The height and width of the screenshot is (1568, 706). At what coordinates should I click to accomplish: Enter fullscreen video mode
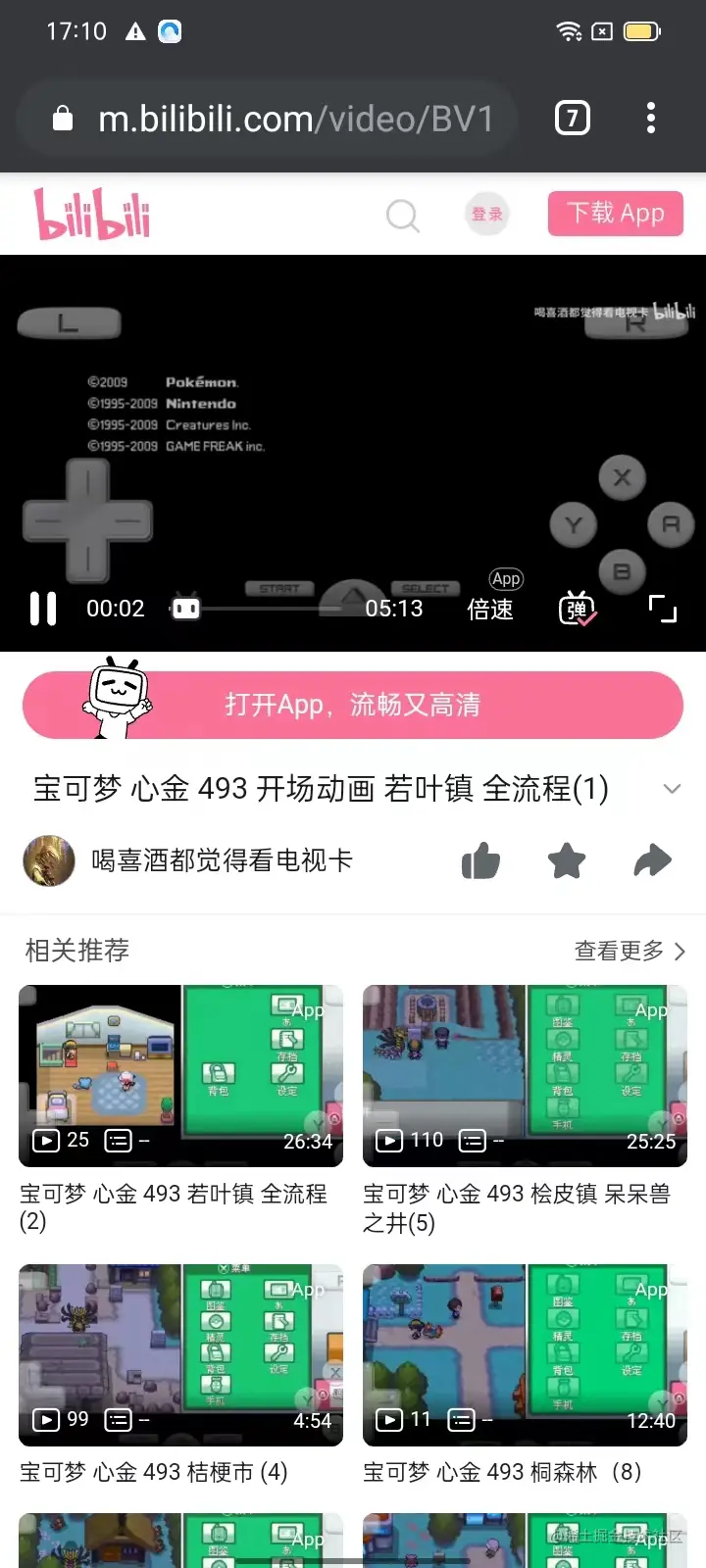tap(663, 609)
